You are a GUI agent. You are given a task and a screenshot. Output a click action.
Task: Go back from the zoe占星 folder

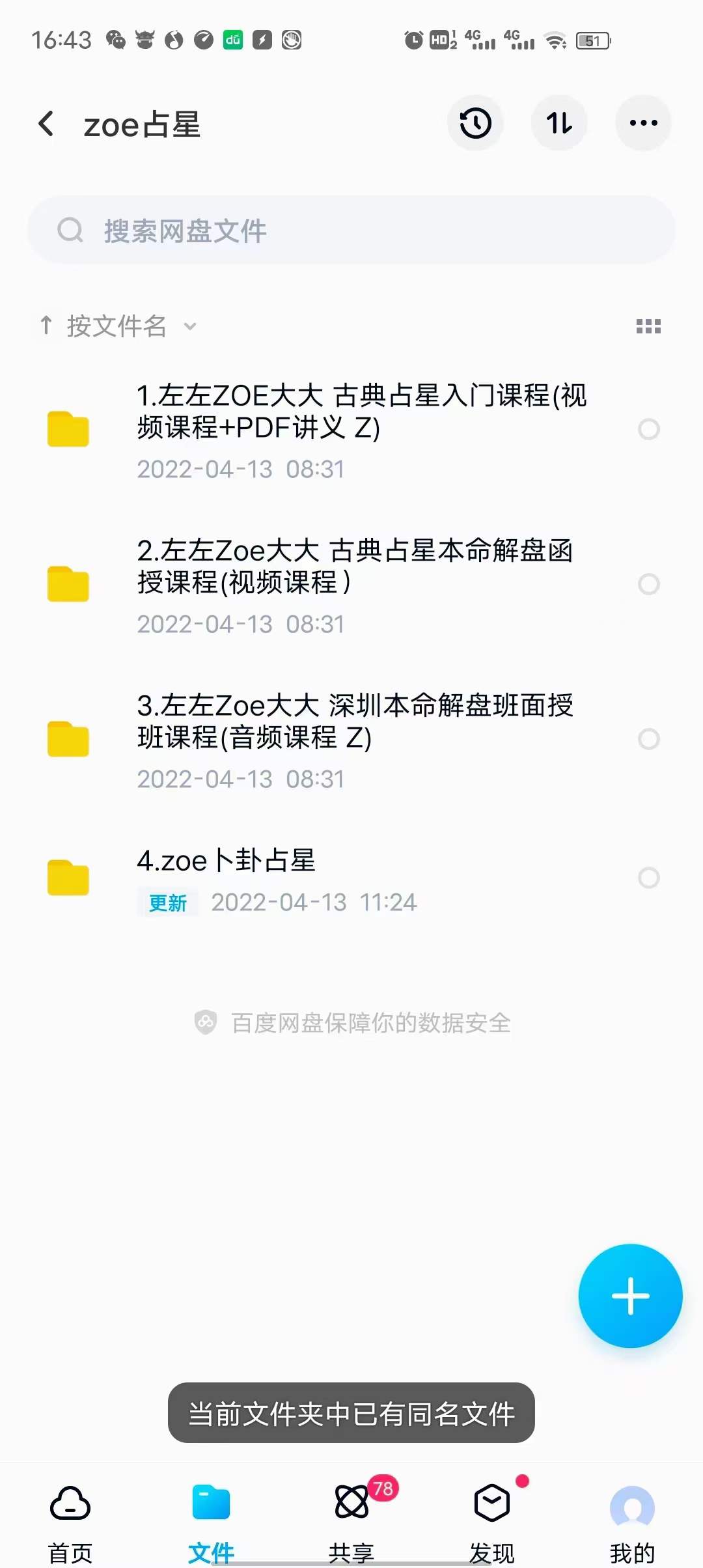point(46,124)
